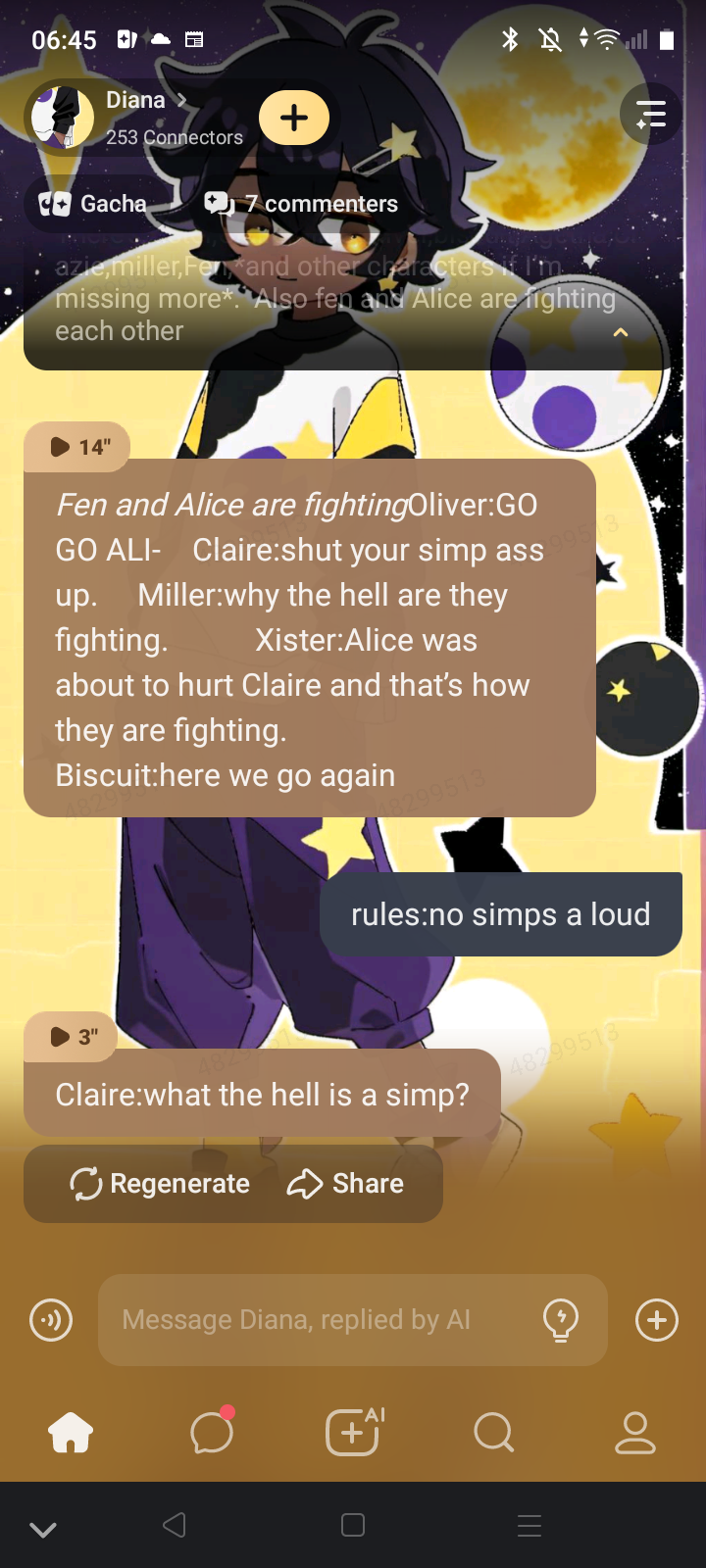Open Diana's profile header
This screenshot has height=1568, width=706.
coord(137,118)
